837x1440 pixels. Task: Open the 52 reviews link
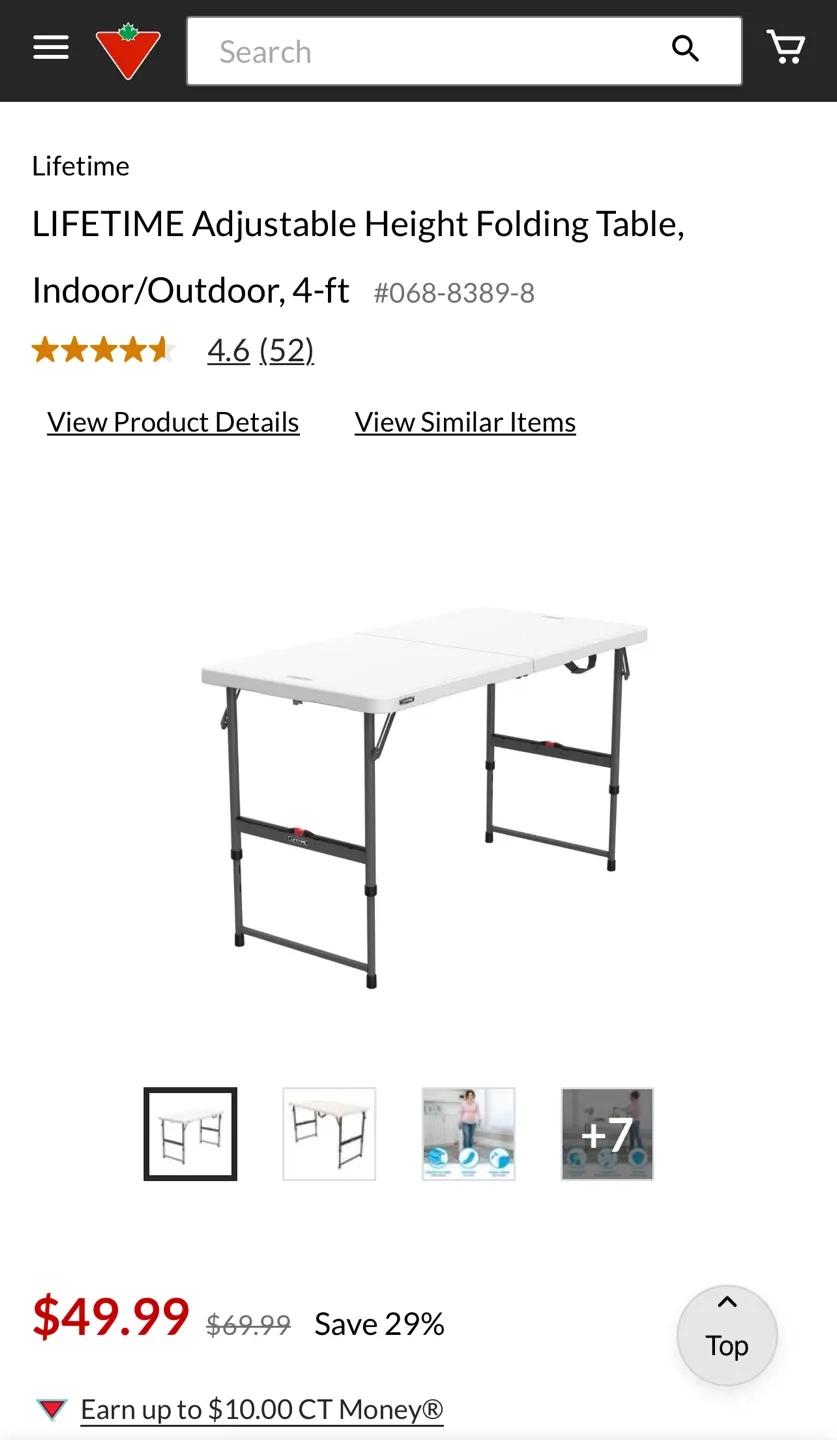(286, 350)
